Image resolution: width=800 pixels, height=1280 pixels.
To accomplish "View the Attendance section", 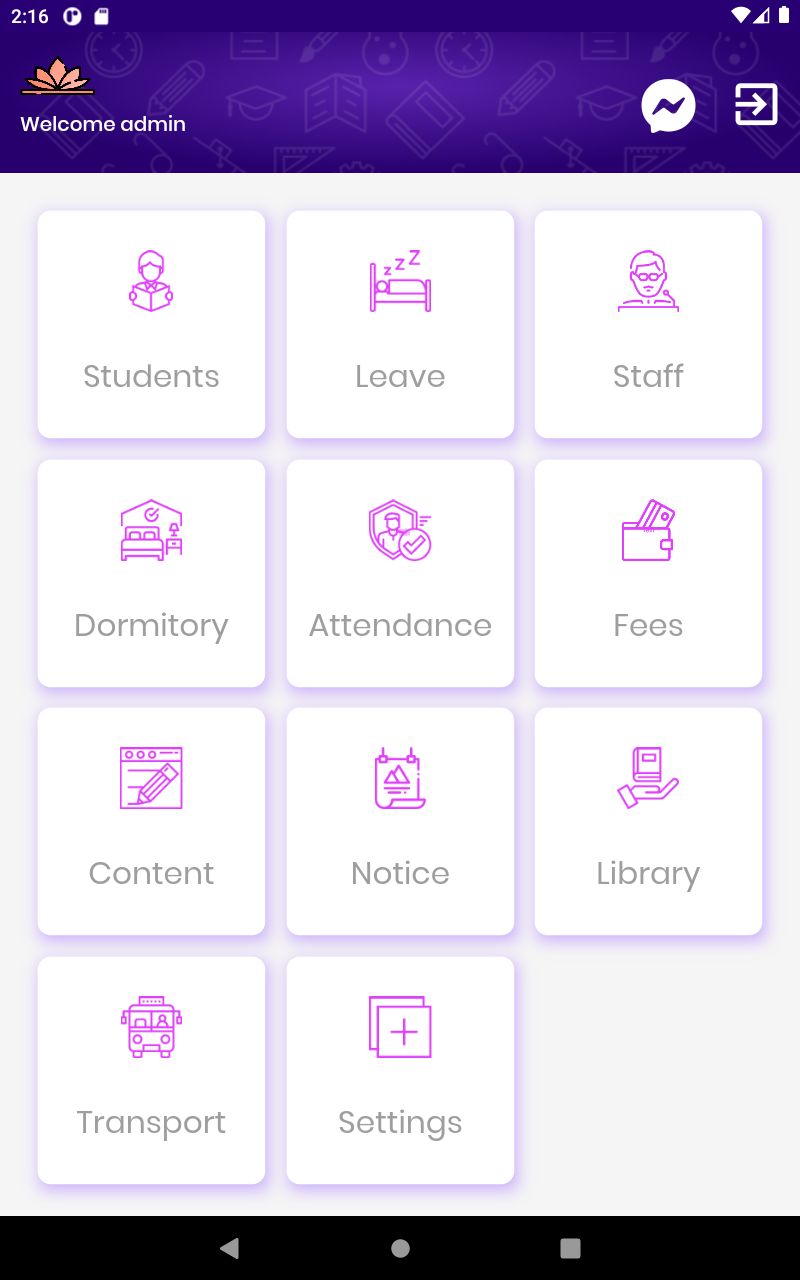I will tap(400, 573).
